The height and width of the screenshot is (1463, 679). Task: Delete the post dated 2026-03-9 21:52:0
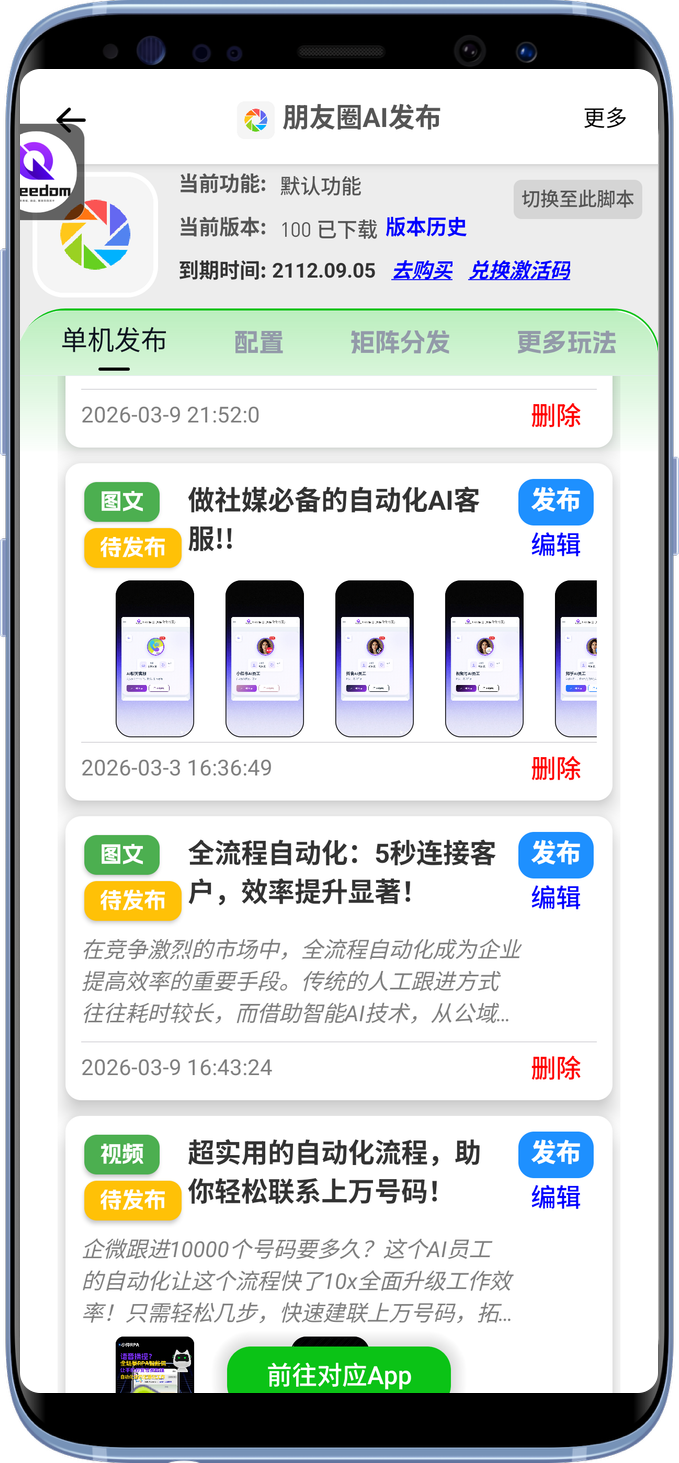[x=555, y=416]
